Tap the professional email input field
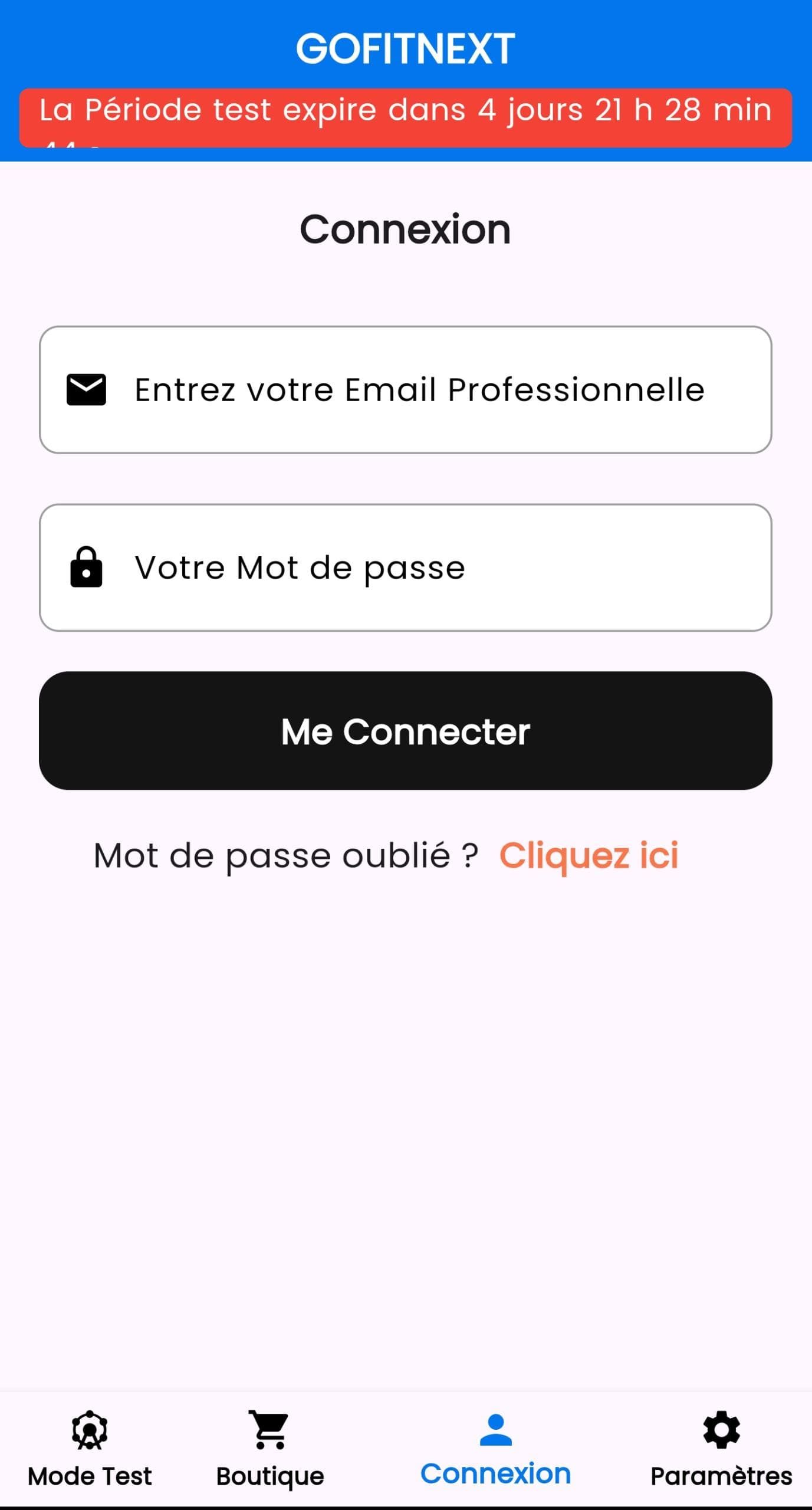Screen dimensions: 812x1510 [x=406, y=389]
